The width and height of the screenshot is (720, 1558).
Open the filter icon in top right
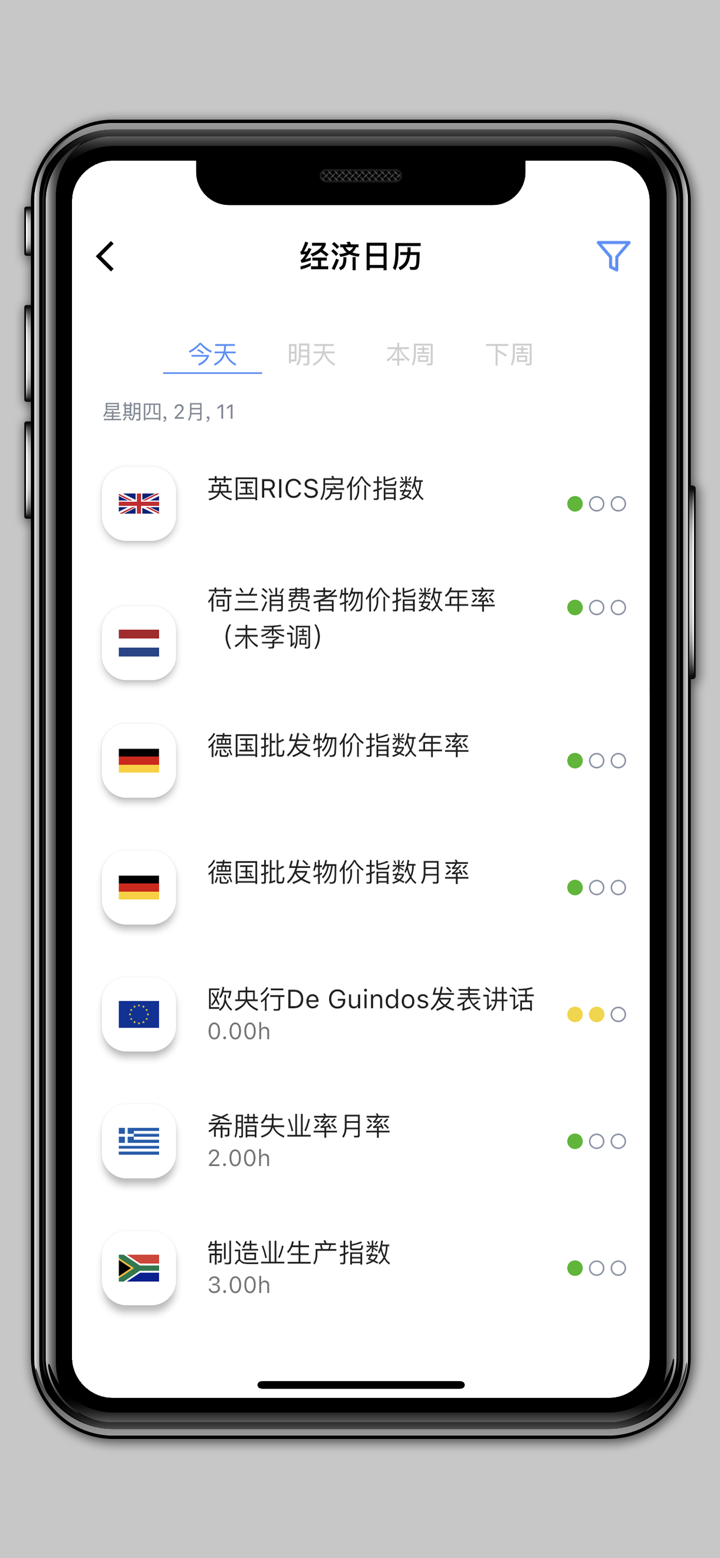613,256
